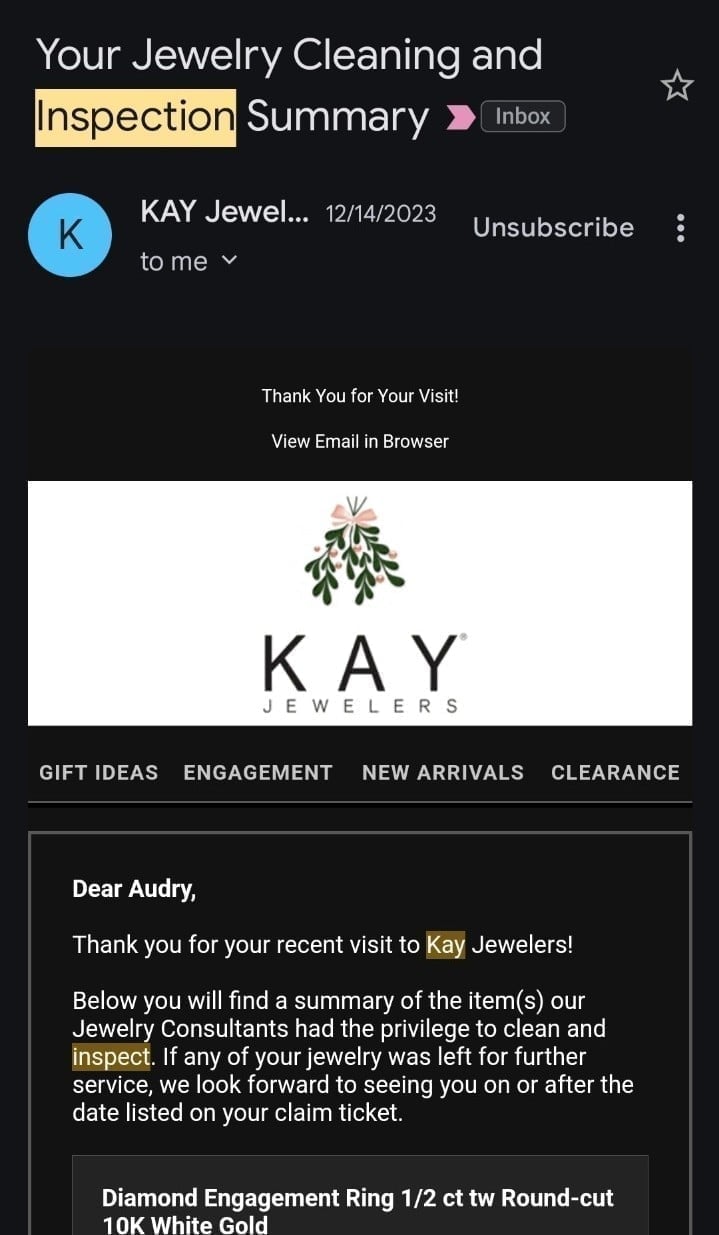Go to NEW ARRIVALS

click(443, 773)
